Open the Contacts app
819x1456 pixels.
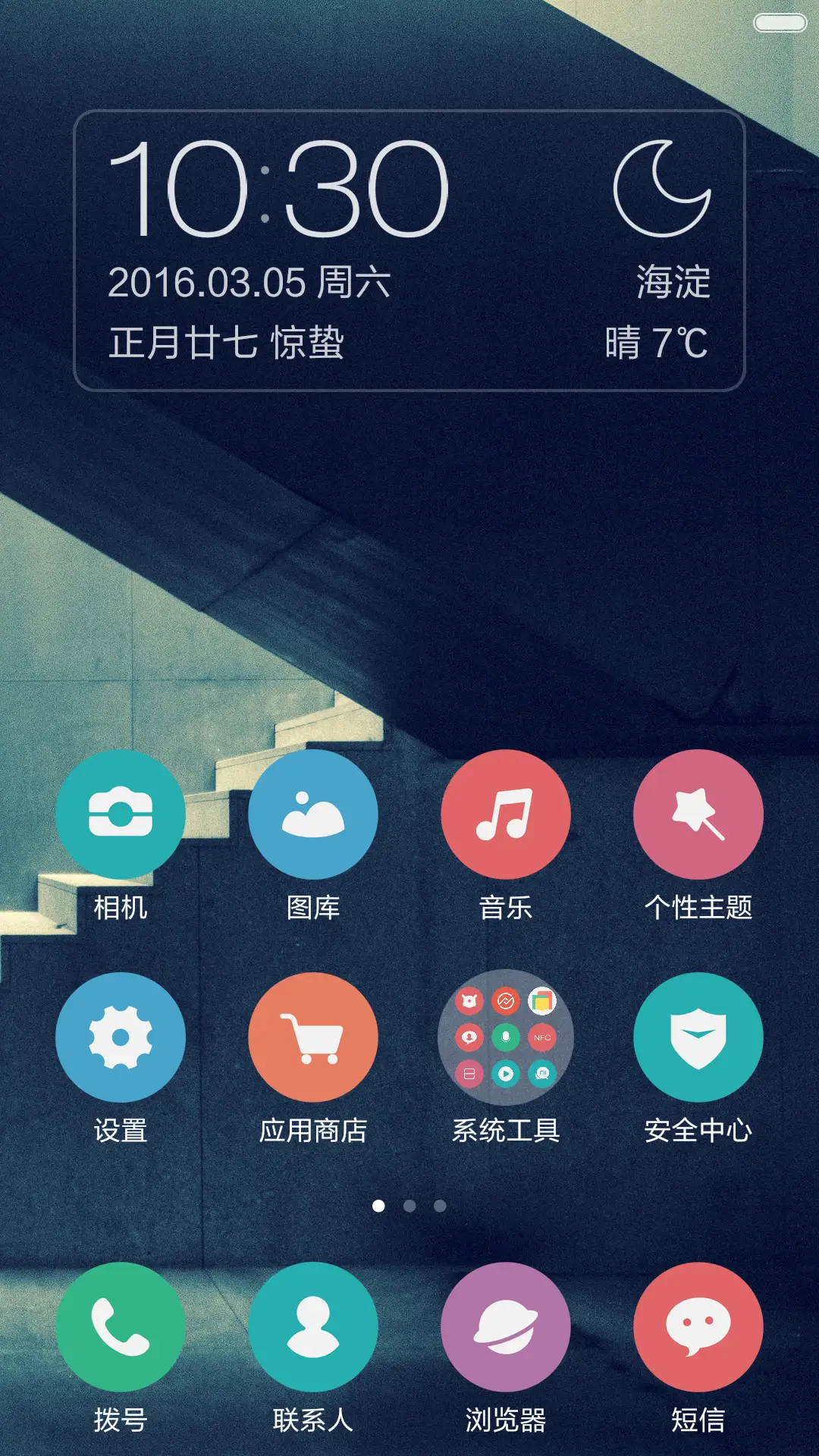pyautogui.click(x=313, y=1324)
